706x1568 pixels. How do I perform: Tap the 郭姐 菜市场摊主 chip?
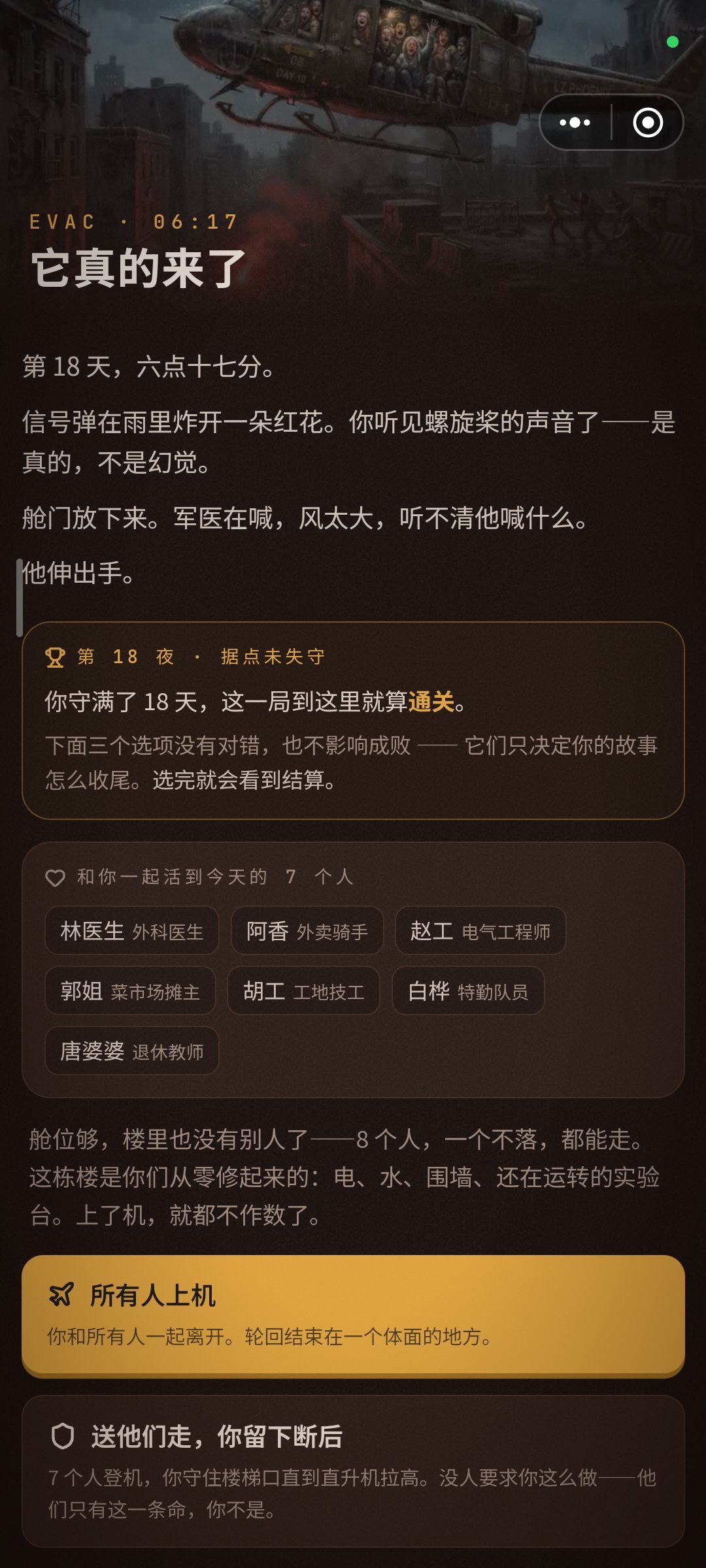[x=130, y=990]
